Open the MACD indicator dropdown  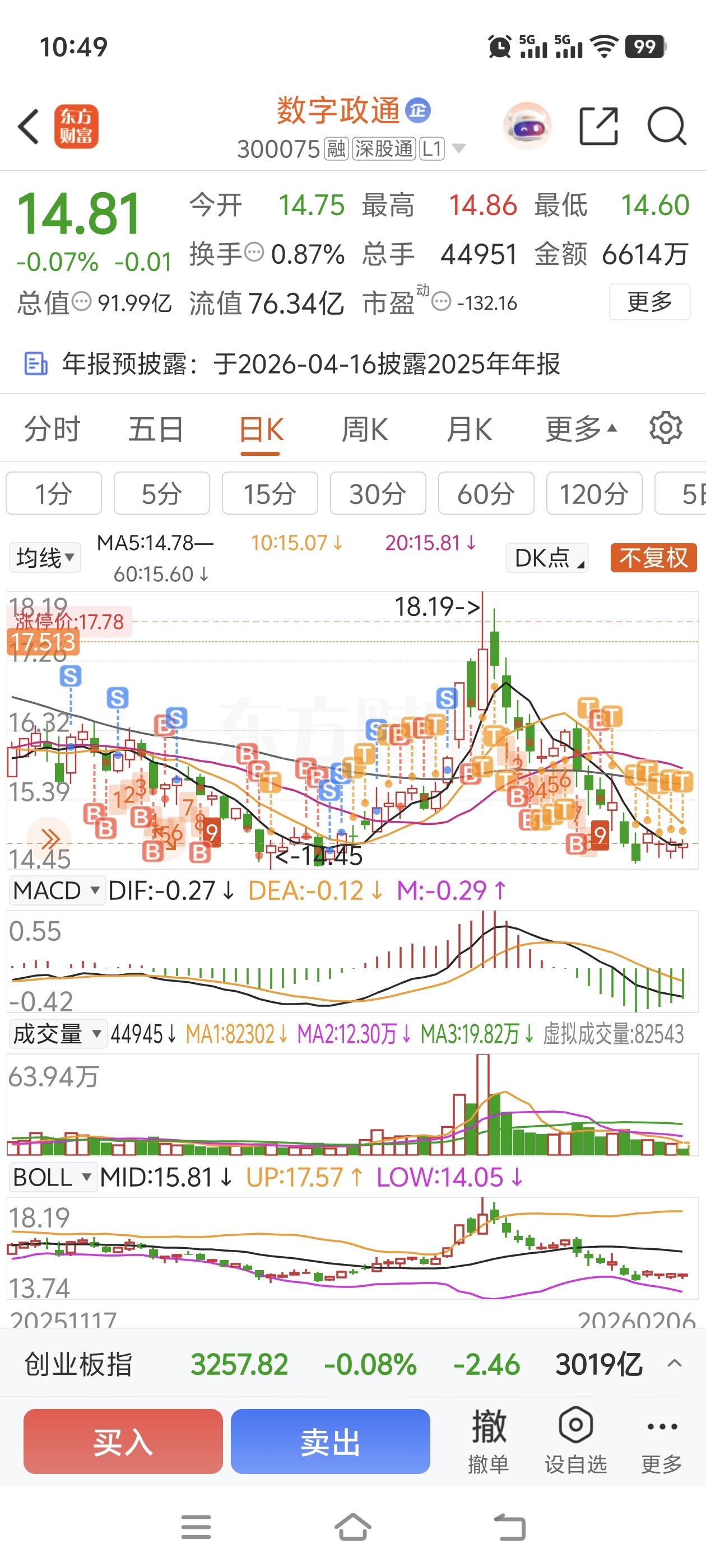[x=55, y=890]
